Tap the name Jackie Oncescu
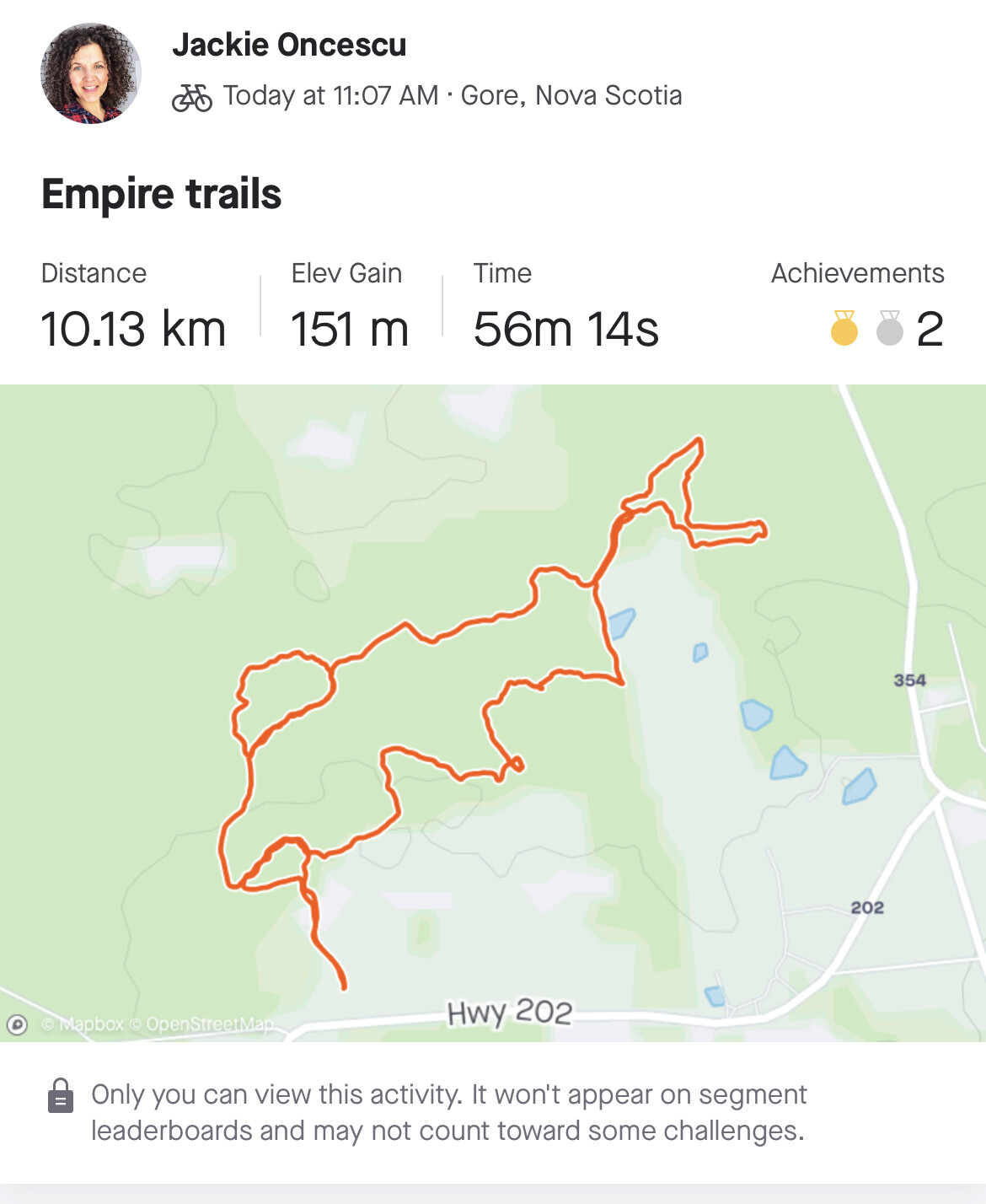The height and width of the screenshot is (1204, 986). 289,45
